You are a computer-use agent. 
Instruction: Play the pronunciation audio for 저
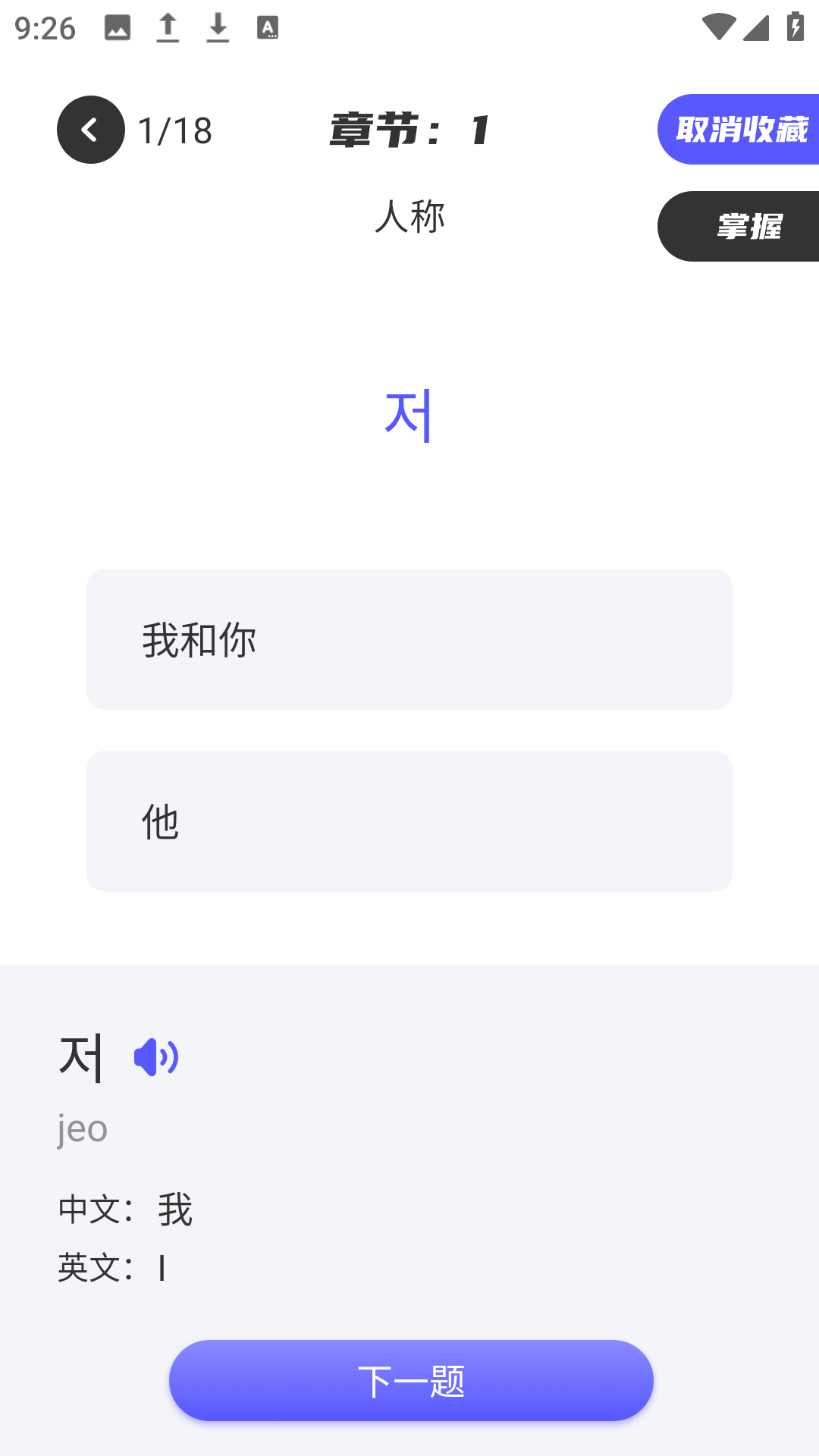pos(155,1056)
